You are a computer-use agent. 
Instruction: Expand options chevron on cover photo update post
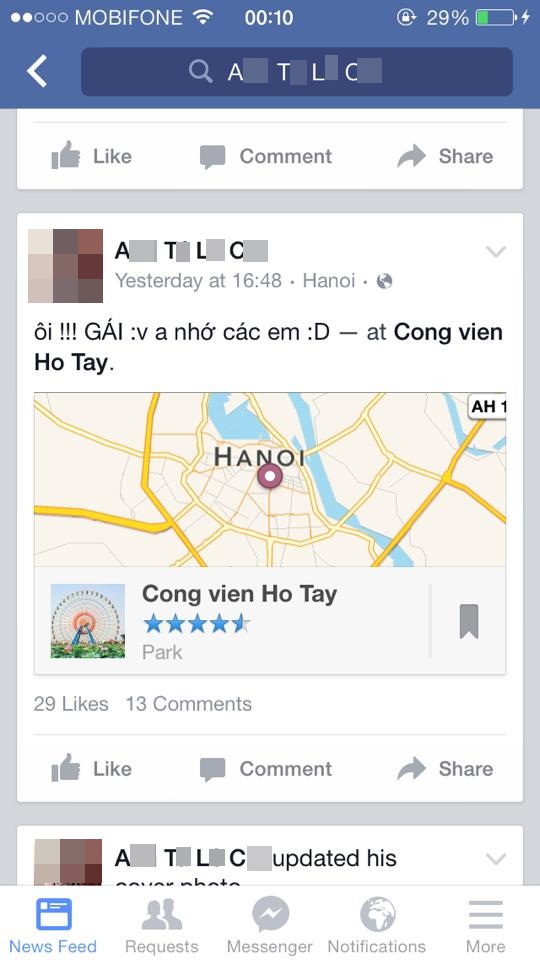point(495,858)
